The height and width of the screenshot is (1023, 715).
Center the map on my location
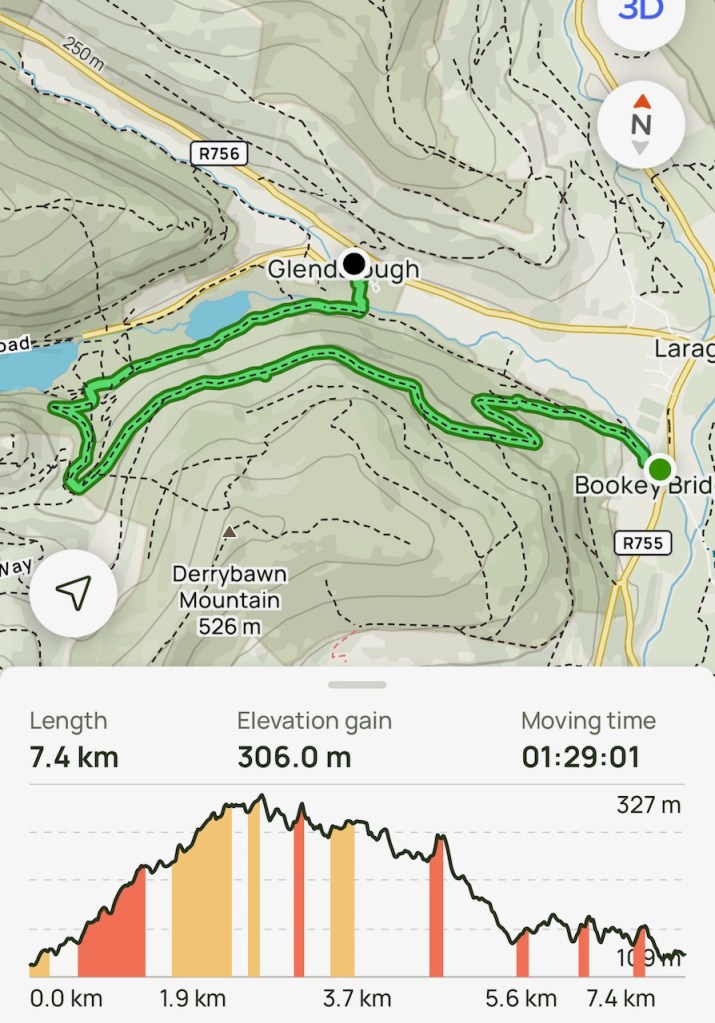click(x=73, y=592)
